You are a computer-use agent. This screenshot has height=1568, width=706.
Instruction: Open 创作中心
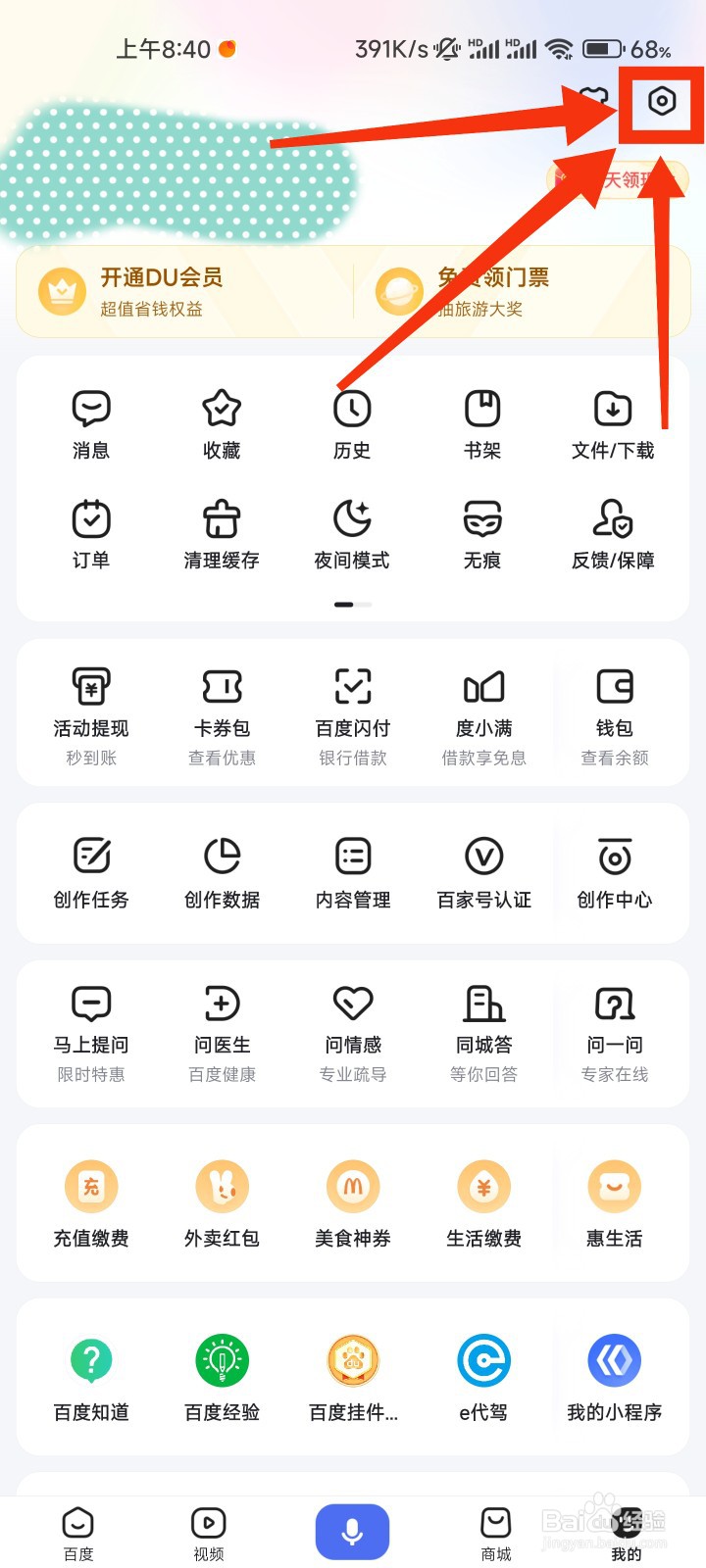pos(615,872)
